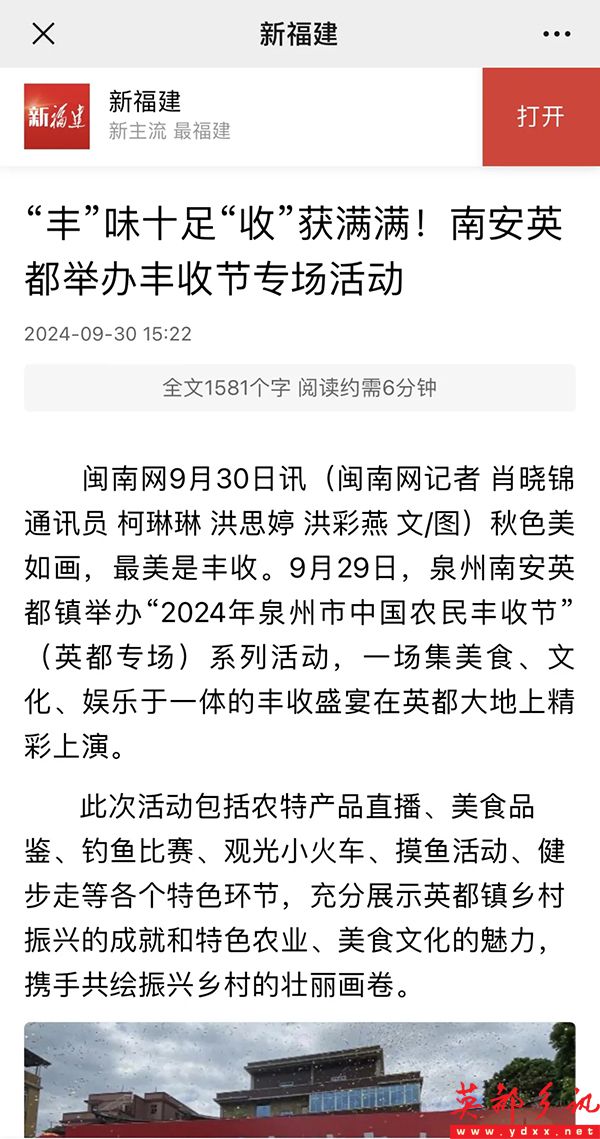Open the 新福建 app banner
This screenshot has width=600, height=1139.
click(x=240, y=116)
